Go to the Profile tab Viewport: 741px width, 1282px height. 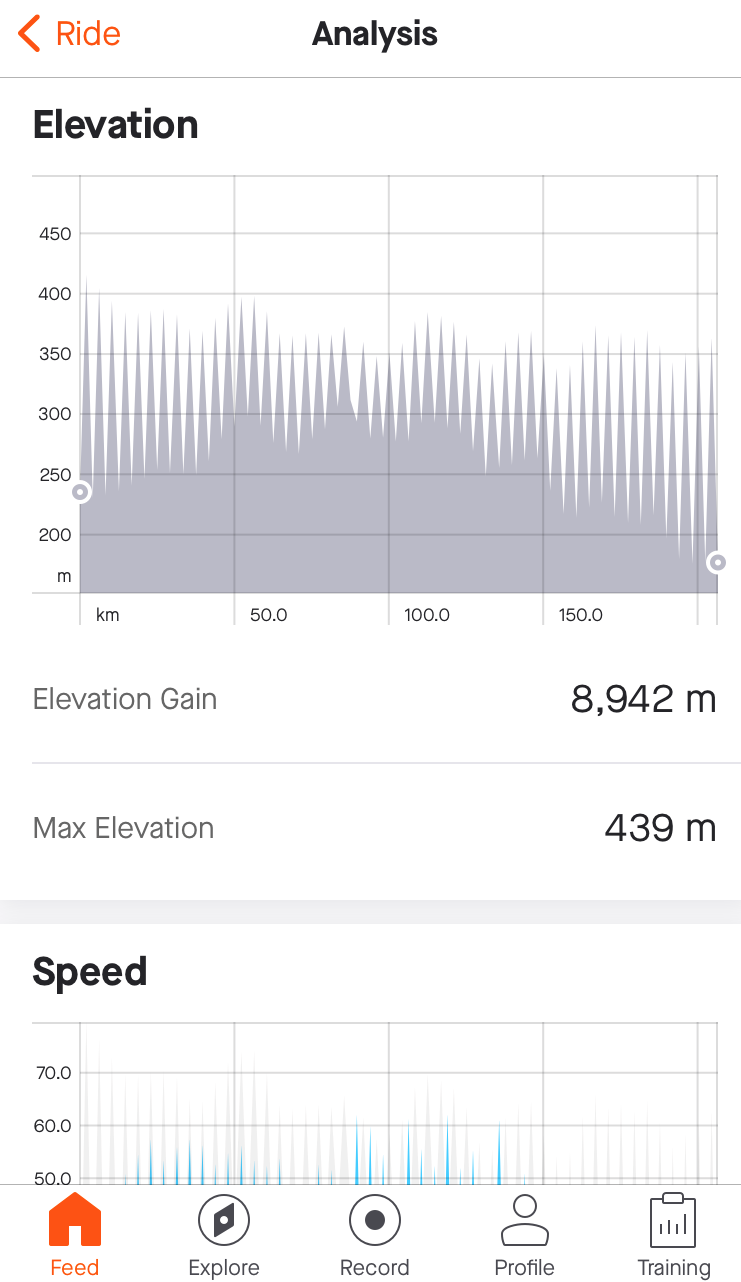[524, 1236]
